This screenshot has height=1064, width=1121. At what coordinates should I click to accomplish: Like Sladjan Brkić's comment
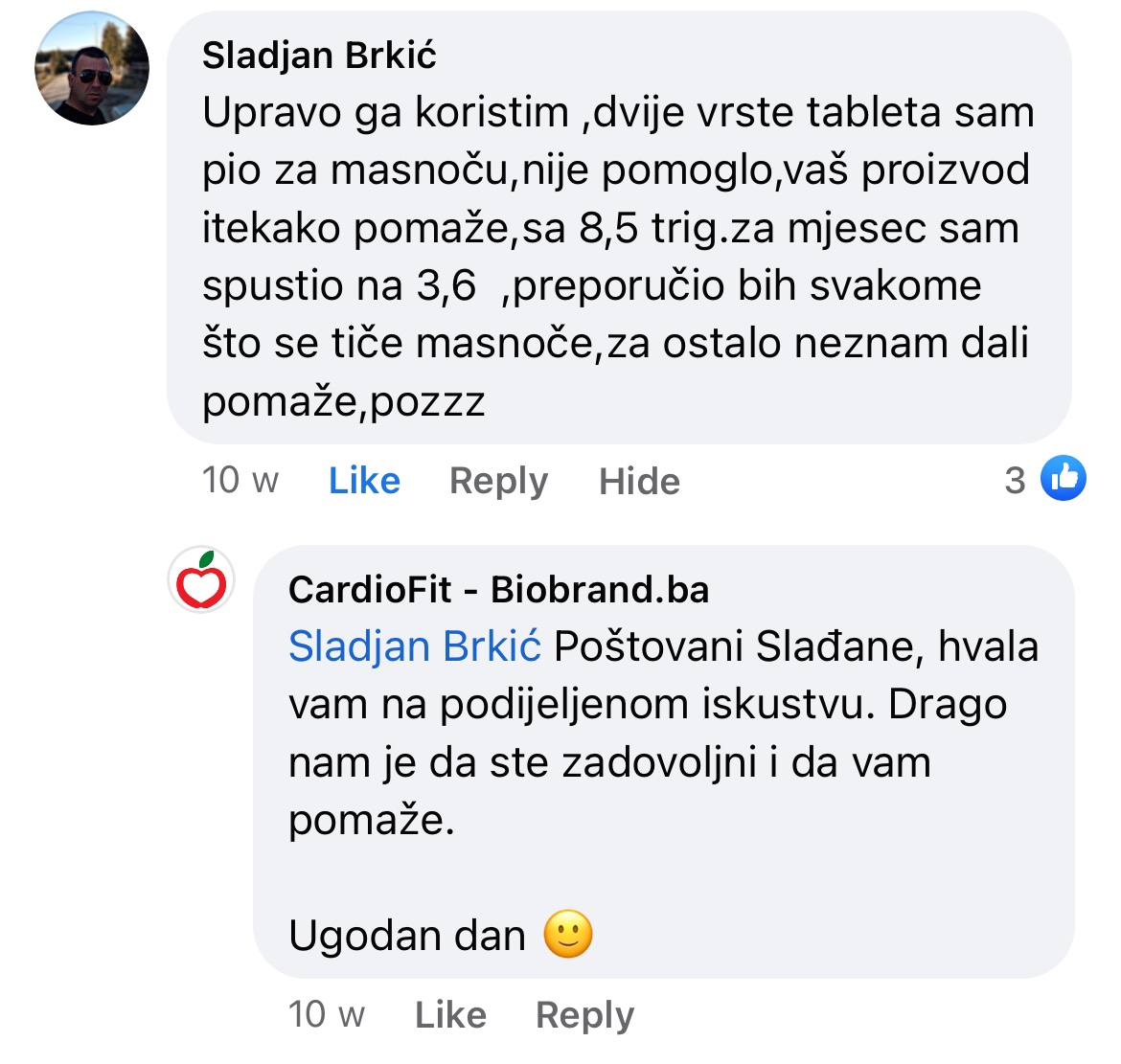click(x=364, y=481)
